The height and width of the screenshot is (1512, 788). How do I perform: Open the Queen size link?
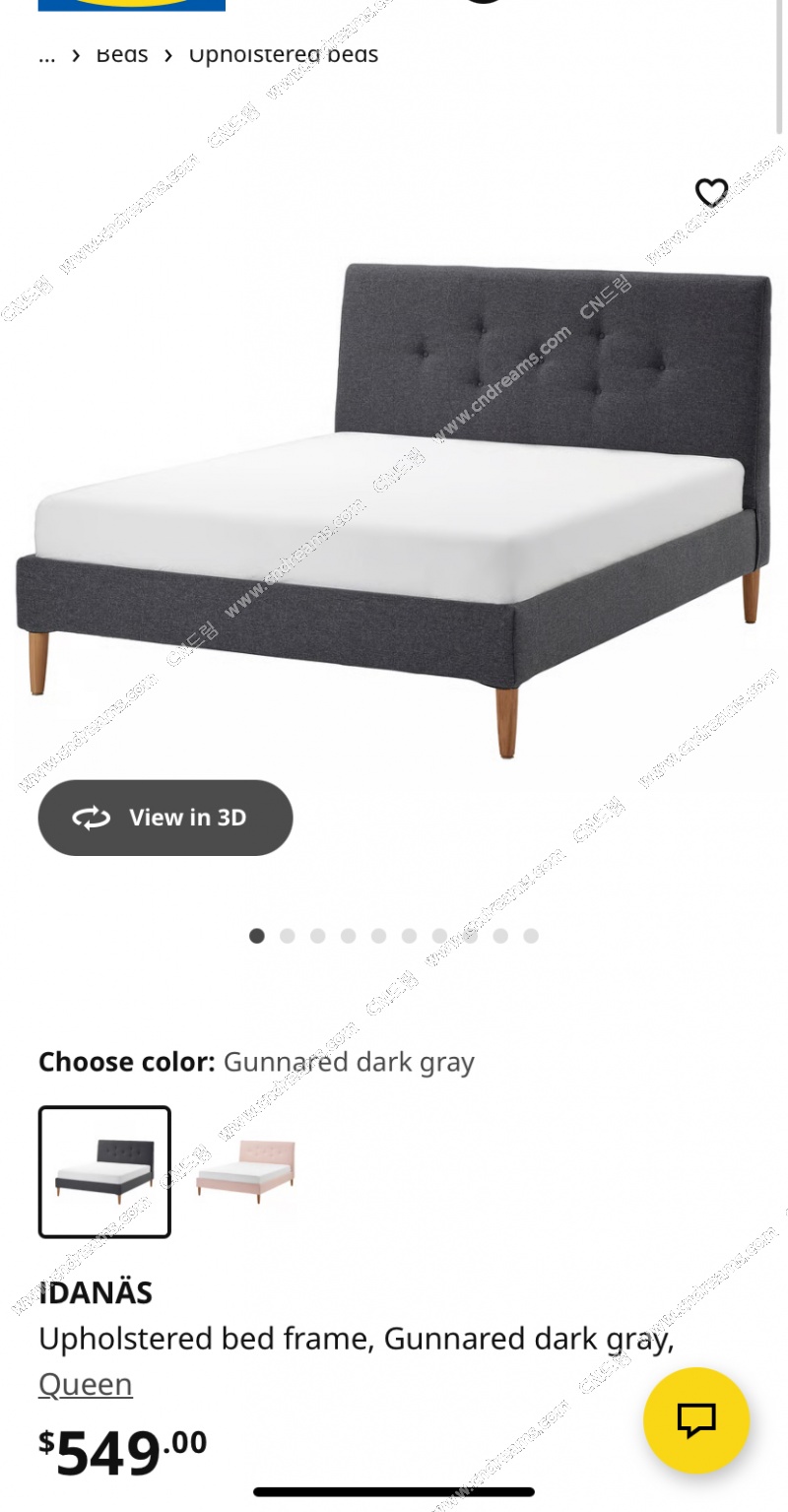(x=85, y=1384)
